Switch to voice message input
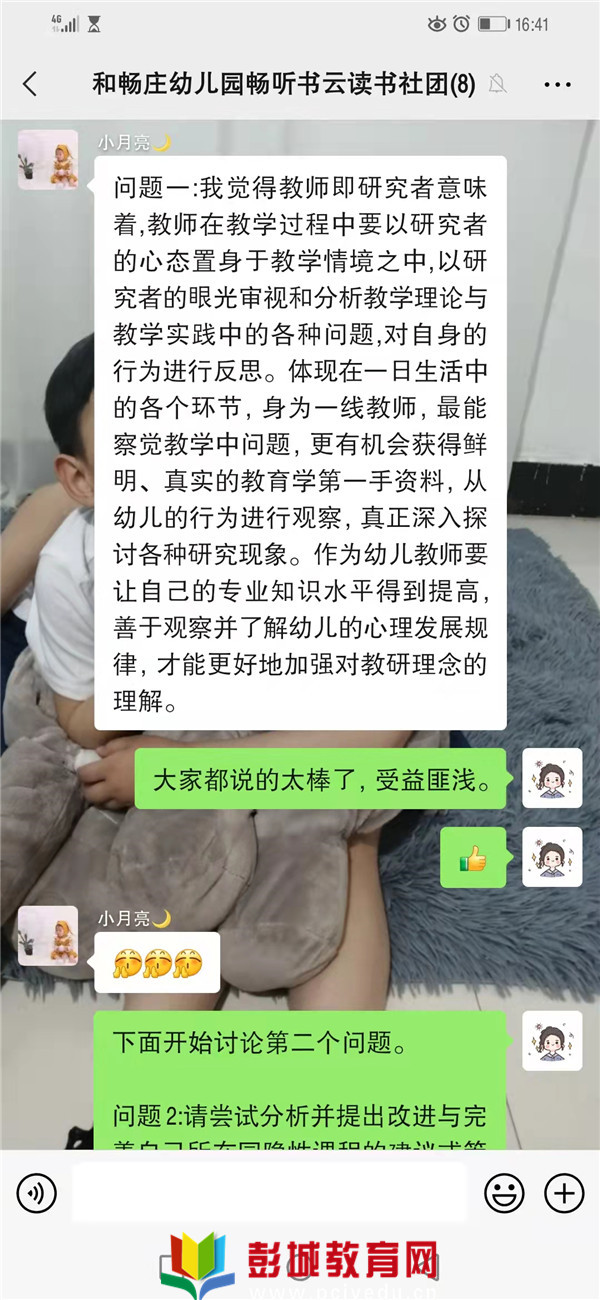Screen dimensions: 600x1300 click(x=37, y=1192)
